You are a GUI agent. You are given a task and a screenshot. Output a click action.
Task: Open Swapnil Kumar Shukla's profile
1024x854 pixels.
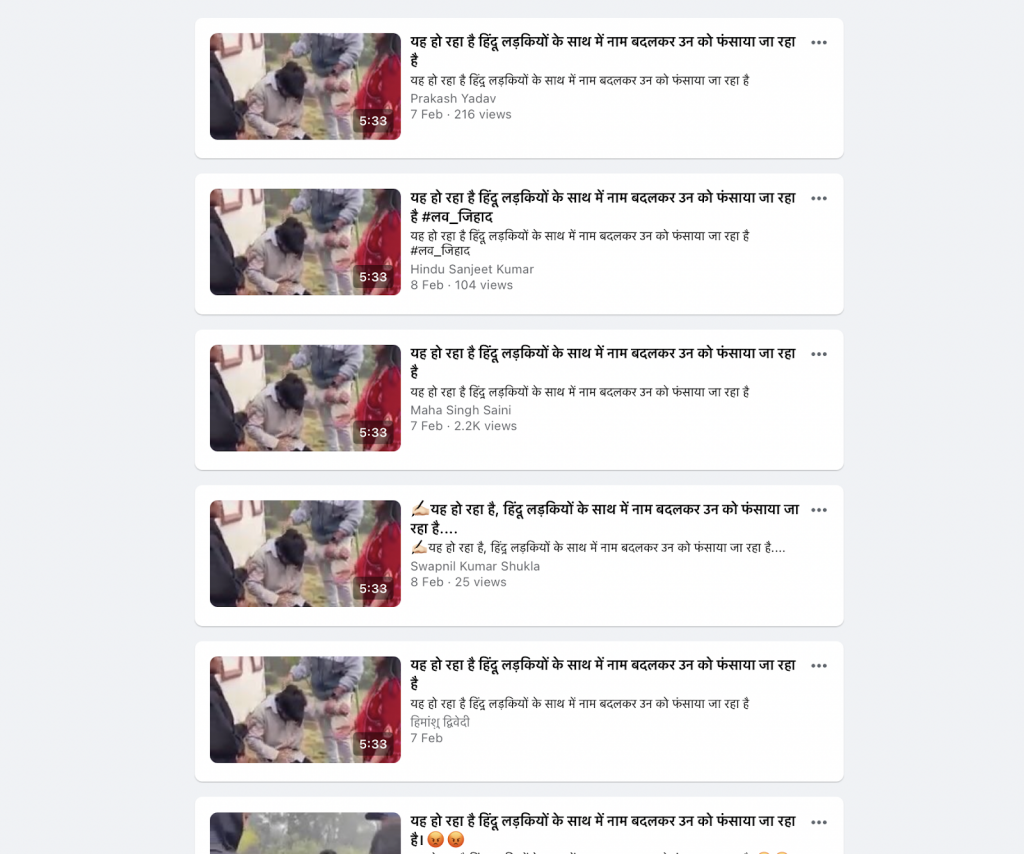point(475,566)
